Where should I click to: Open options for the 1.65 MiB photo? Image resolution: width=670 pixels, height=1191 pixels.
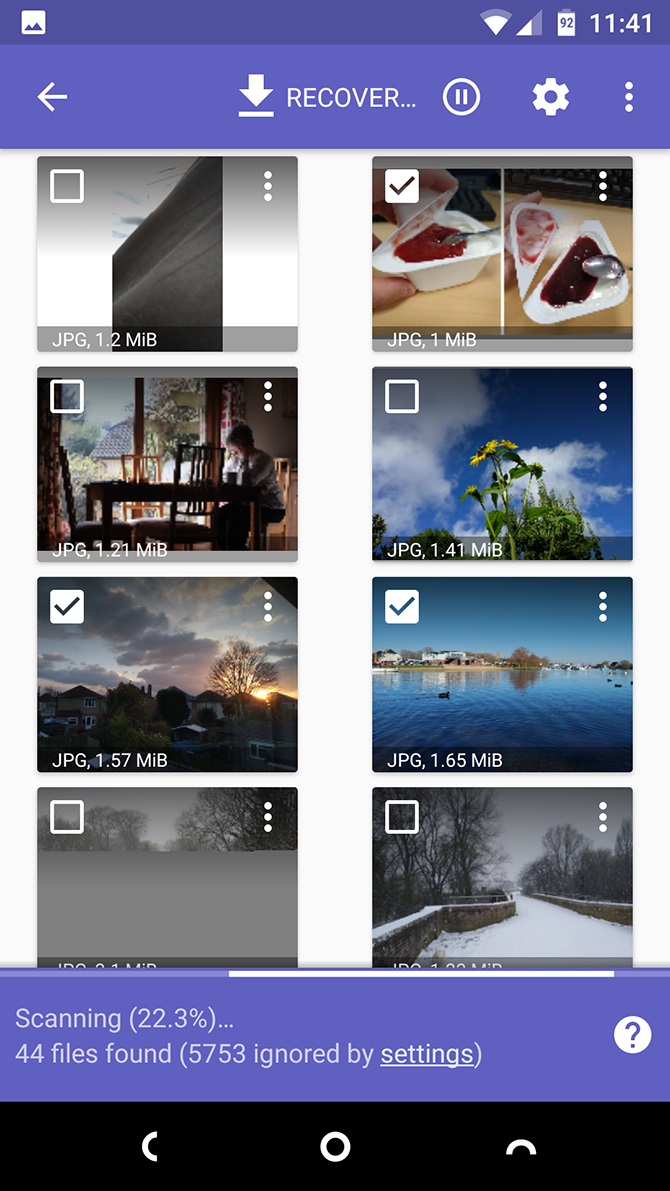tap(602, 606)
